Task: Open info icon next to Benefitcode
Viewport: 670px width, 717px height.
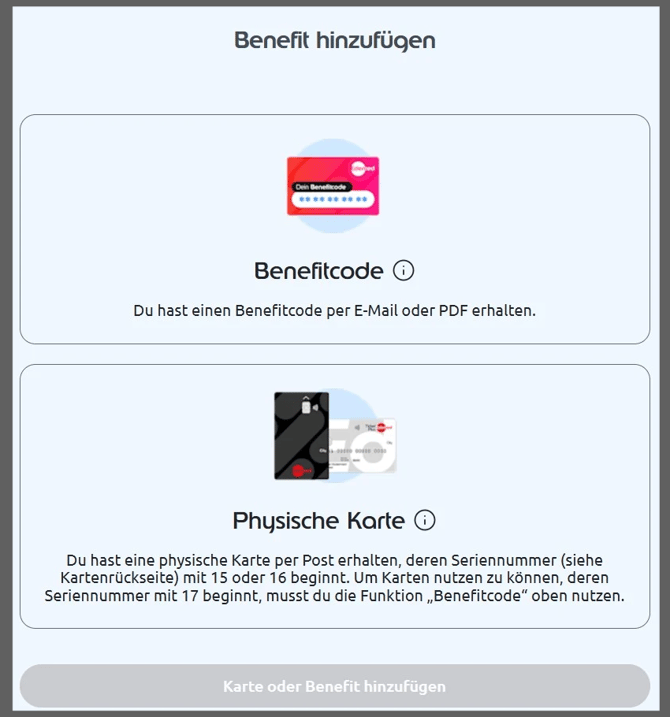Action: click(x=404, y=271)
